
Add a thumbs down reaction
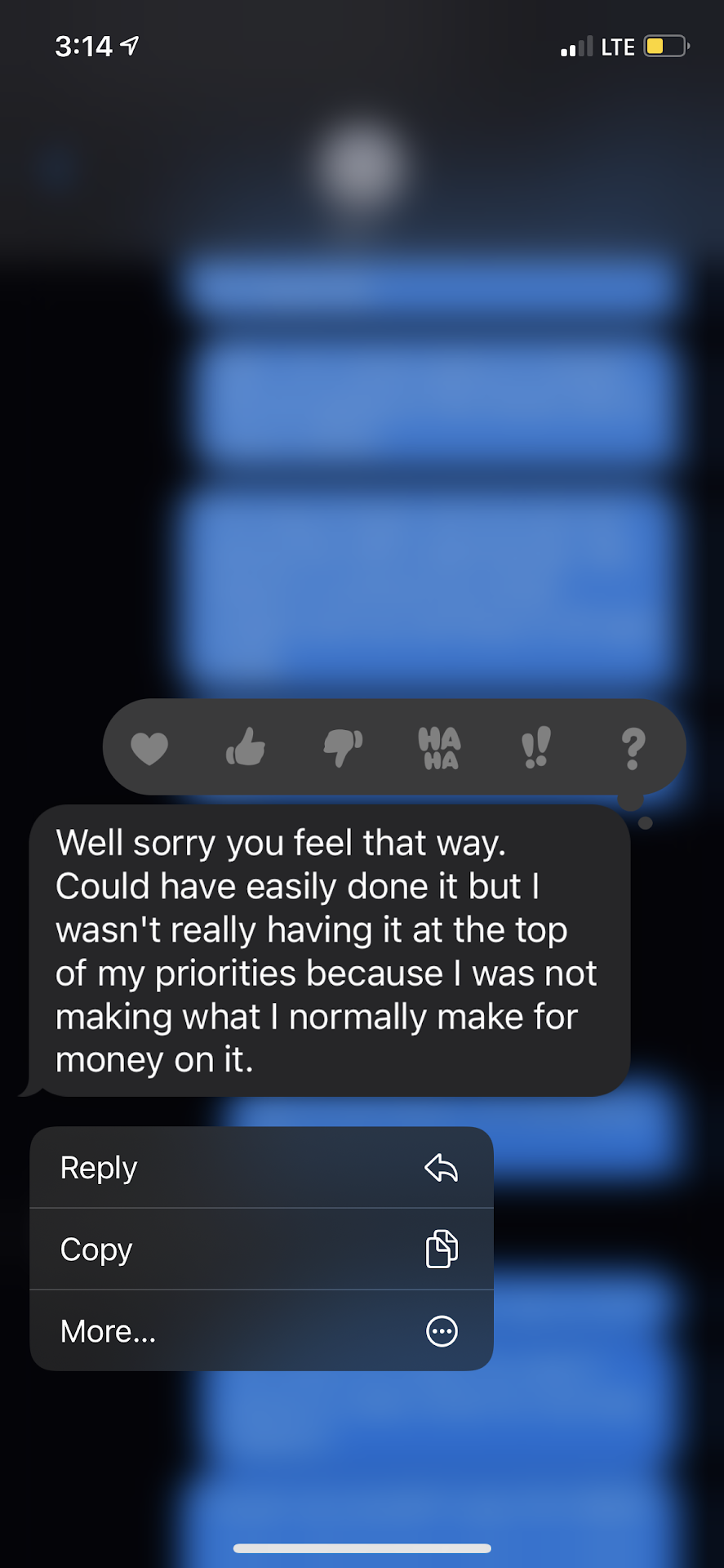click(343, 748)
